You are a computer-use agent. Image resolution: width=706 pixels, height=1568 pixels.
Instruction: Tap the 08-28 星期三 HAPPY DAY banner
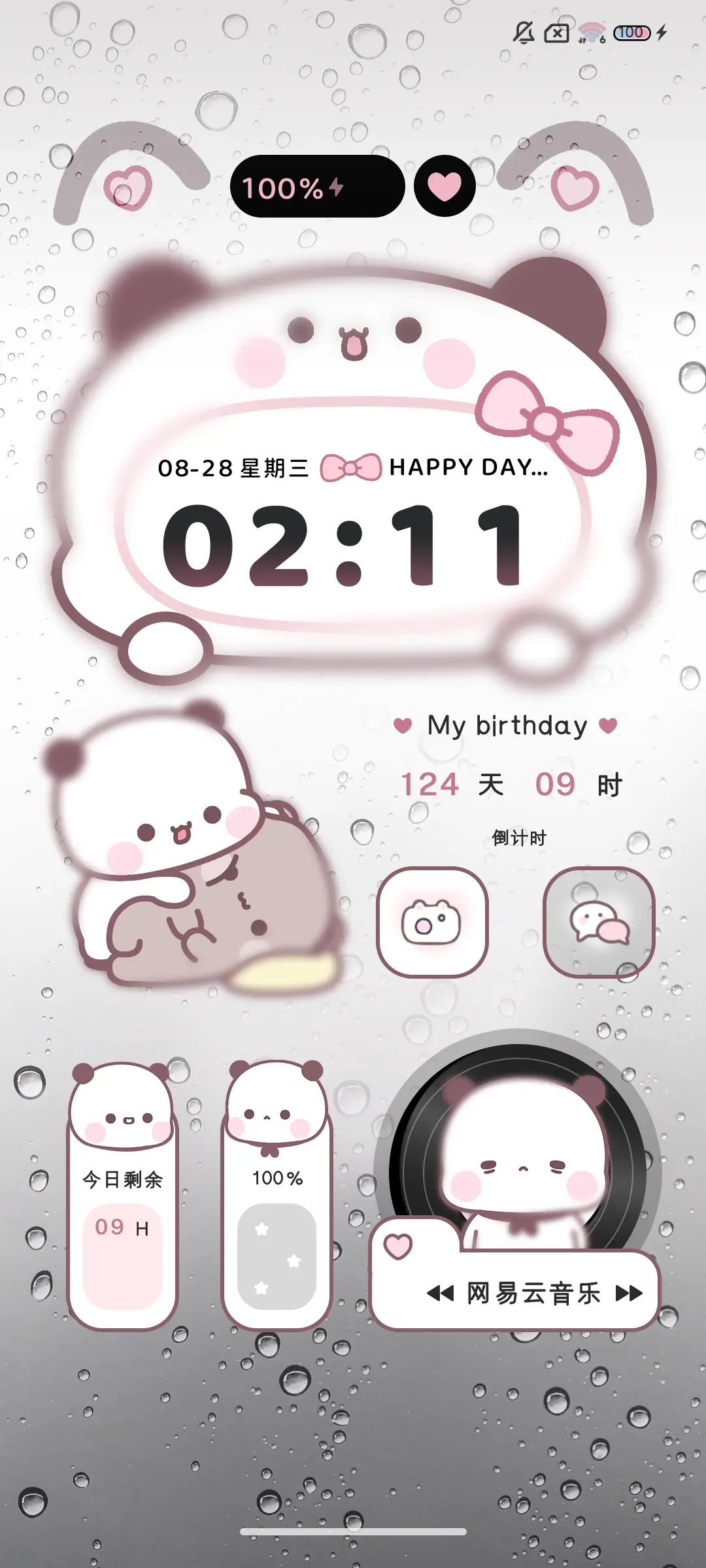(x=353, y=467)
